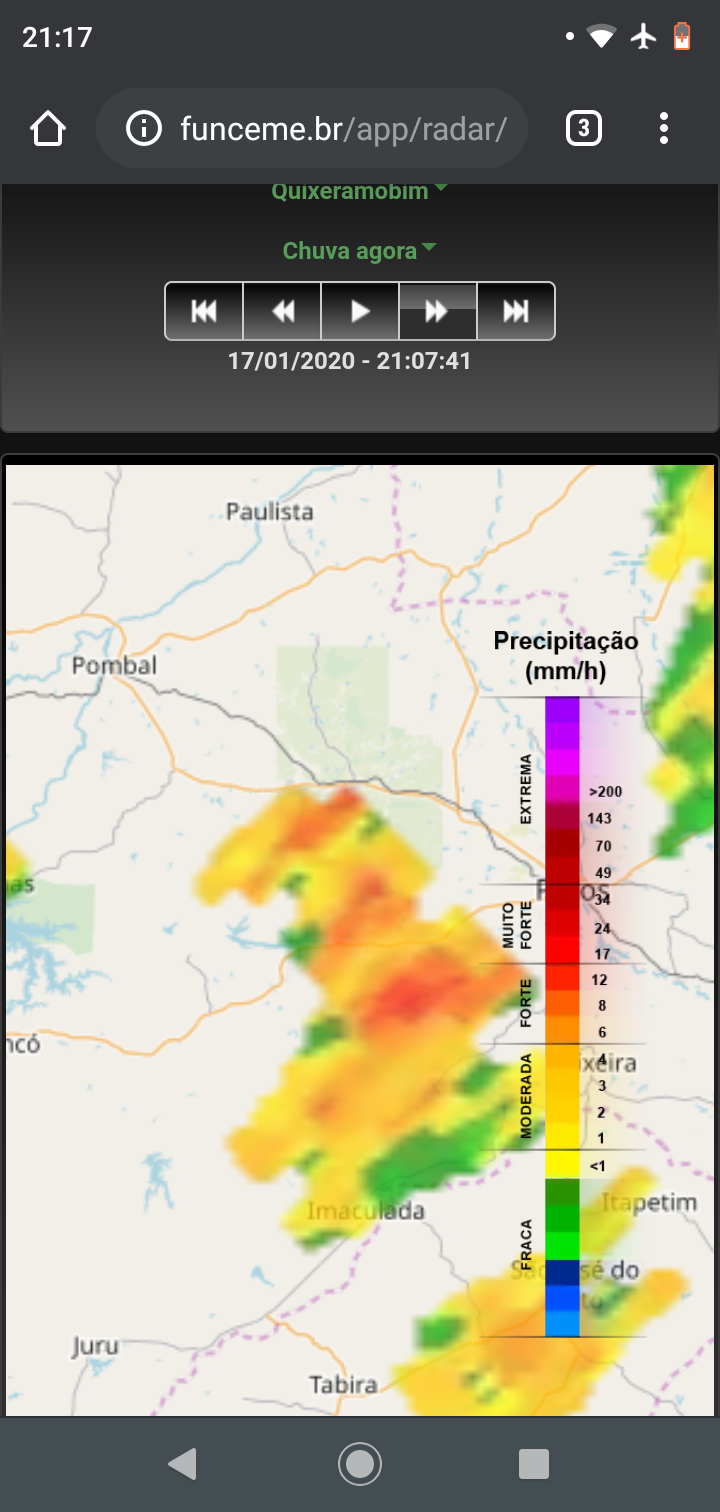Tap the system back button

pyautogui.click(x=182, y=1464)
